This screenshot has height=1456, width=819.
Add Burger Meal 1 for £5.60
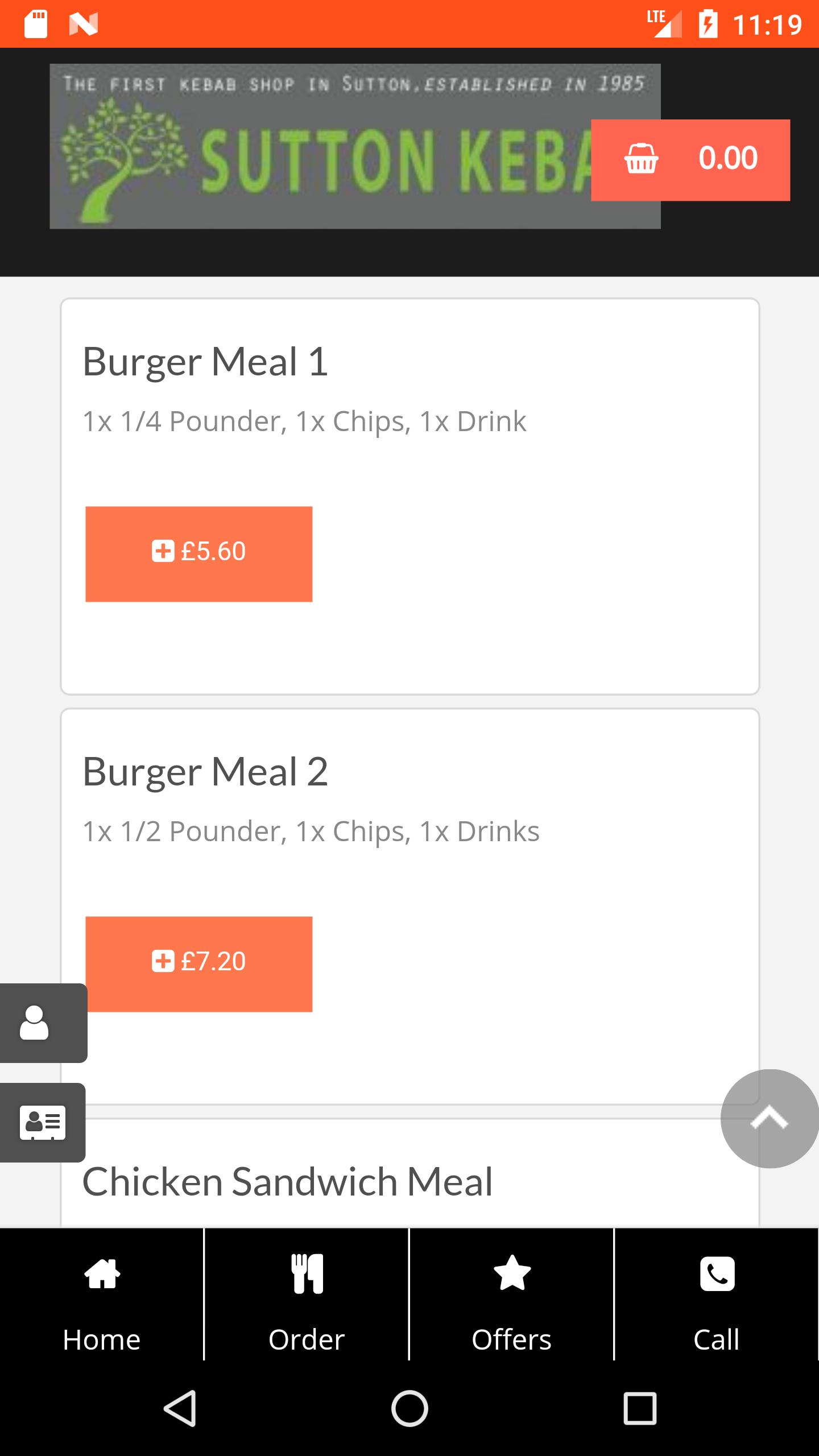coord(198,554)
